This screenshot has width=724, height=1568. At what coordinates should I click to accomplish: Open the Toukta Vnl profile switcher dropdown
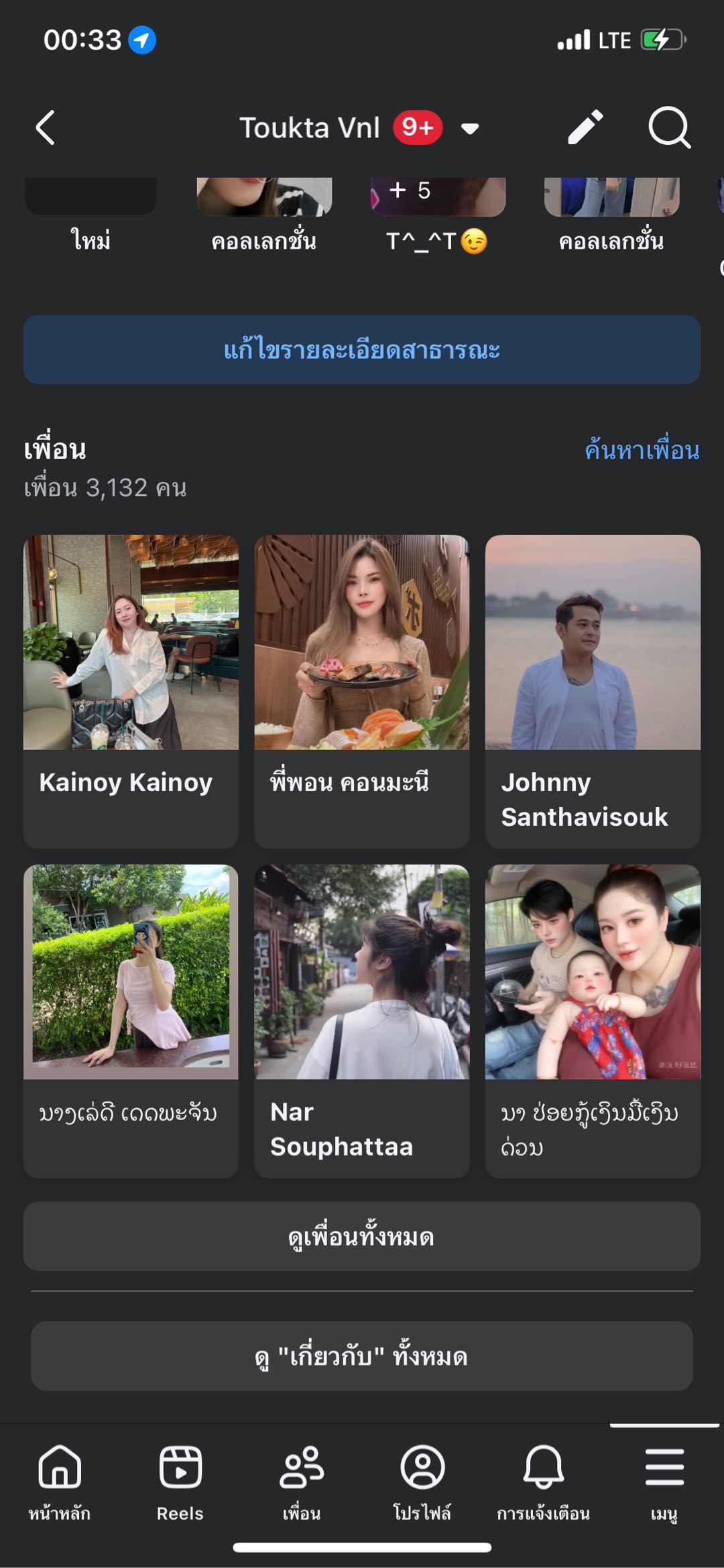[x=470, y=128]
